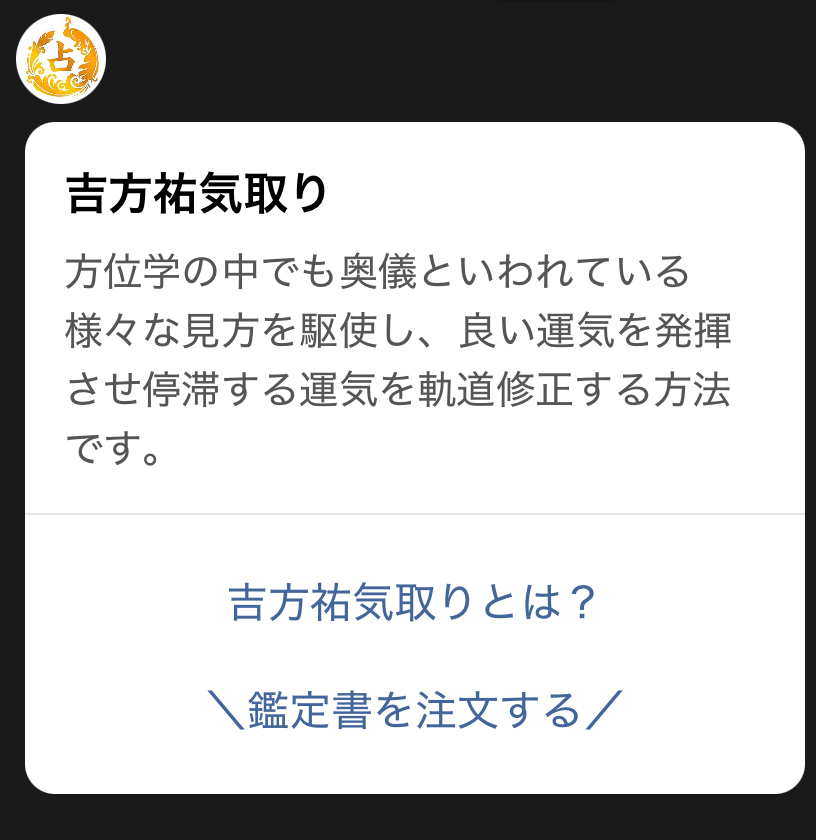Click the link asking what 吉方祐気取り is
Screen dimensions: 816x840
407,601
